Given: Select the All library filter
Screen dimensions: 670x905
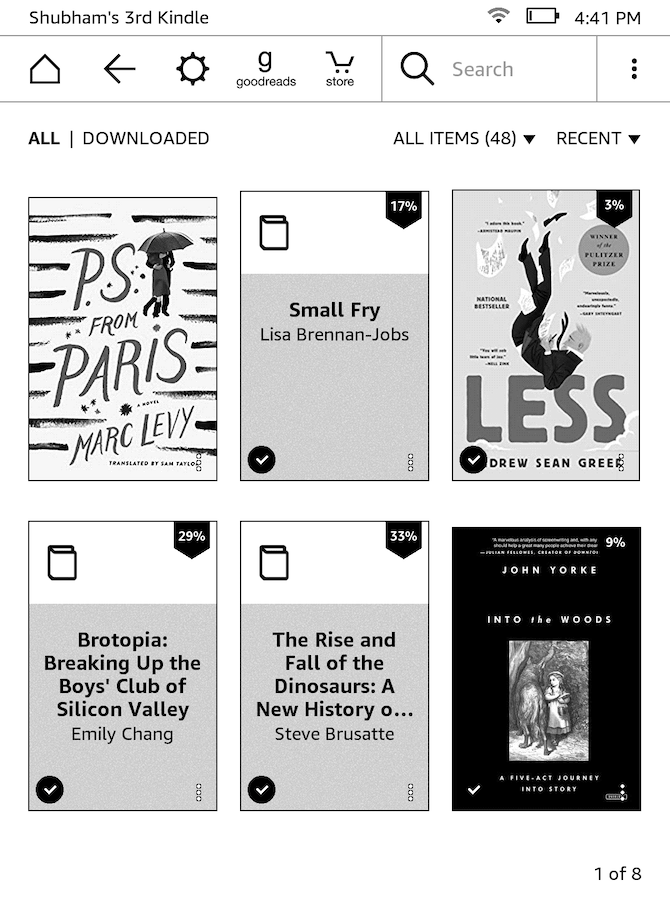Looking at the screenshot, I should [x=44, y=138].
